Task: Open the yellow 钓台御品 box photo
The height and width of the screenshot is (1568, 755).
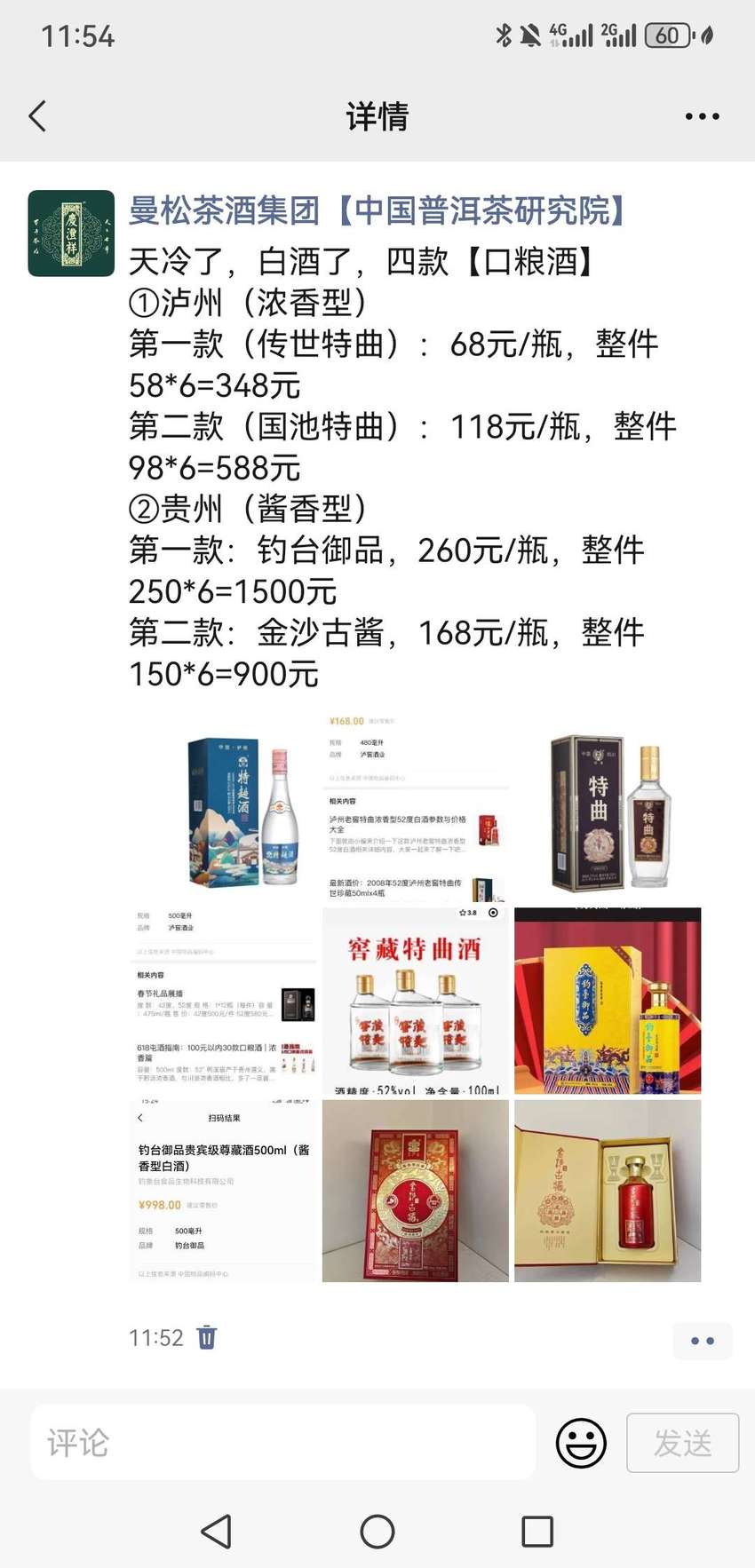Action: click(x=608, y=1001)
